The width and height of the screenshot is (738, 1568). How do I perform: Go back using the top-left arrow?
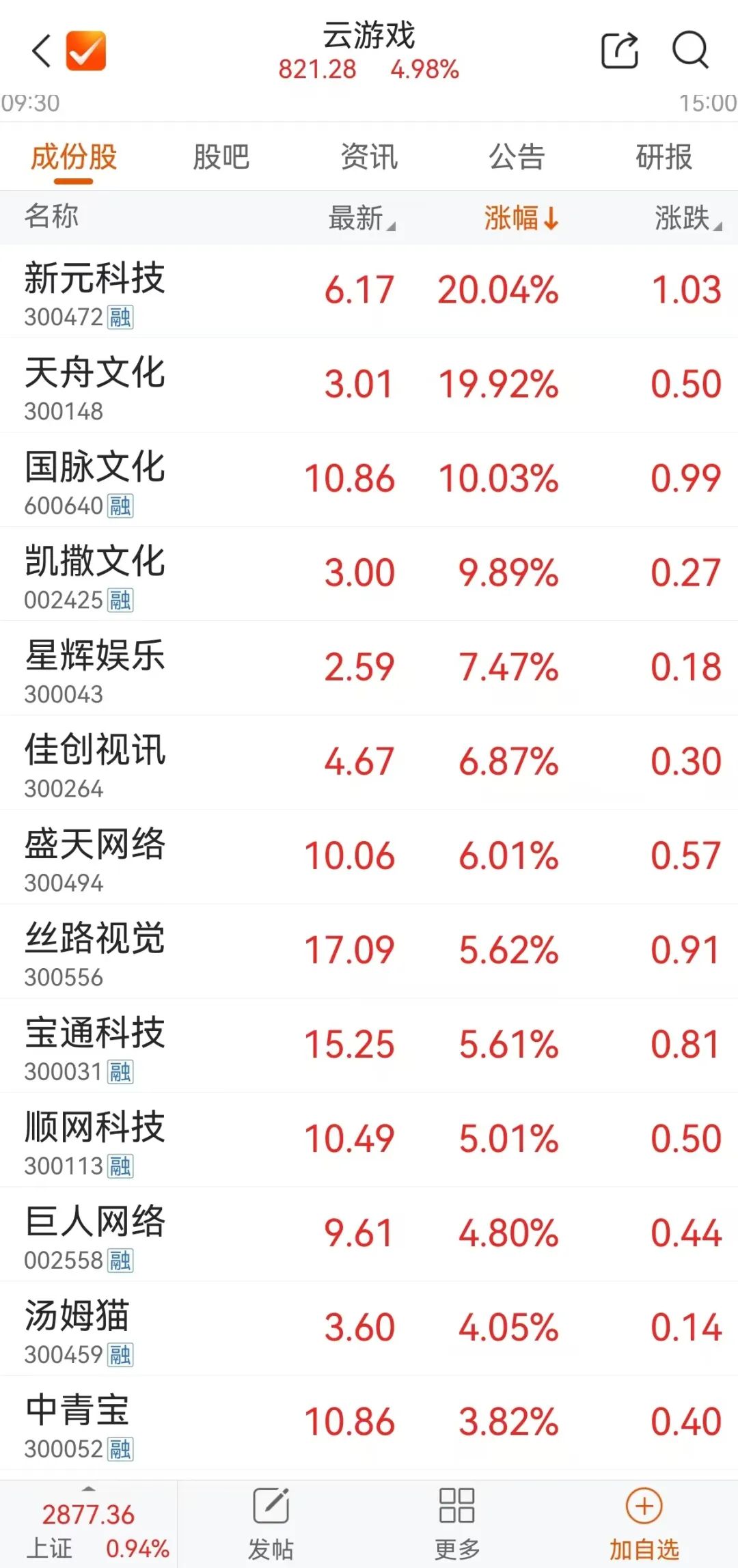click(41, 51)
